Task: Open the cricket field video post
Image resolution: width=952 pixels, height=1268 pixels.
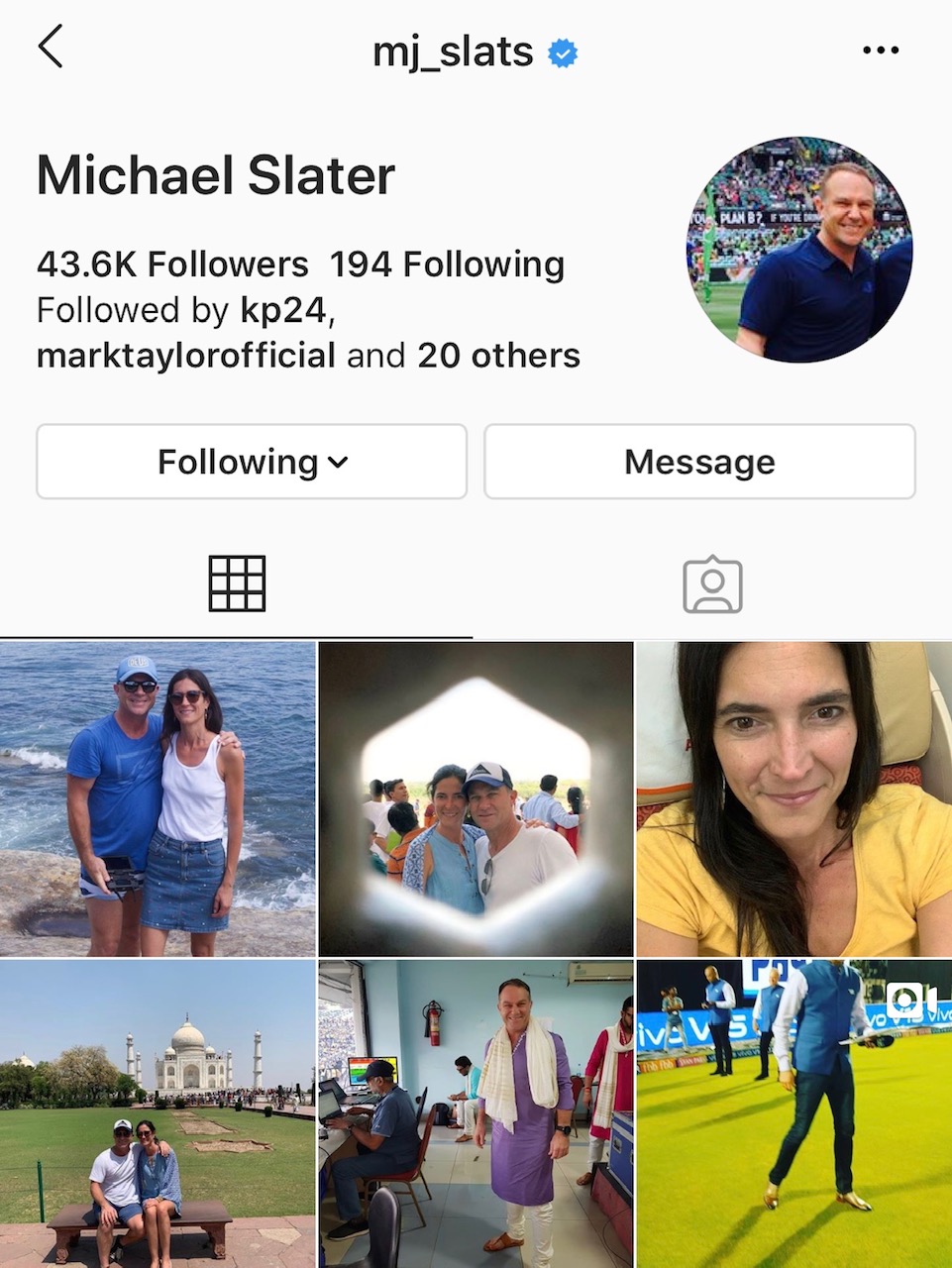Action: [x=793, y=1113]
